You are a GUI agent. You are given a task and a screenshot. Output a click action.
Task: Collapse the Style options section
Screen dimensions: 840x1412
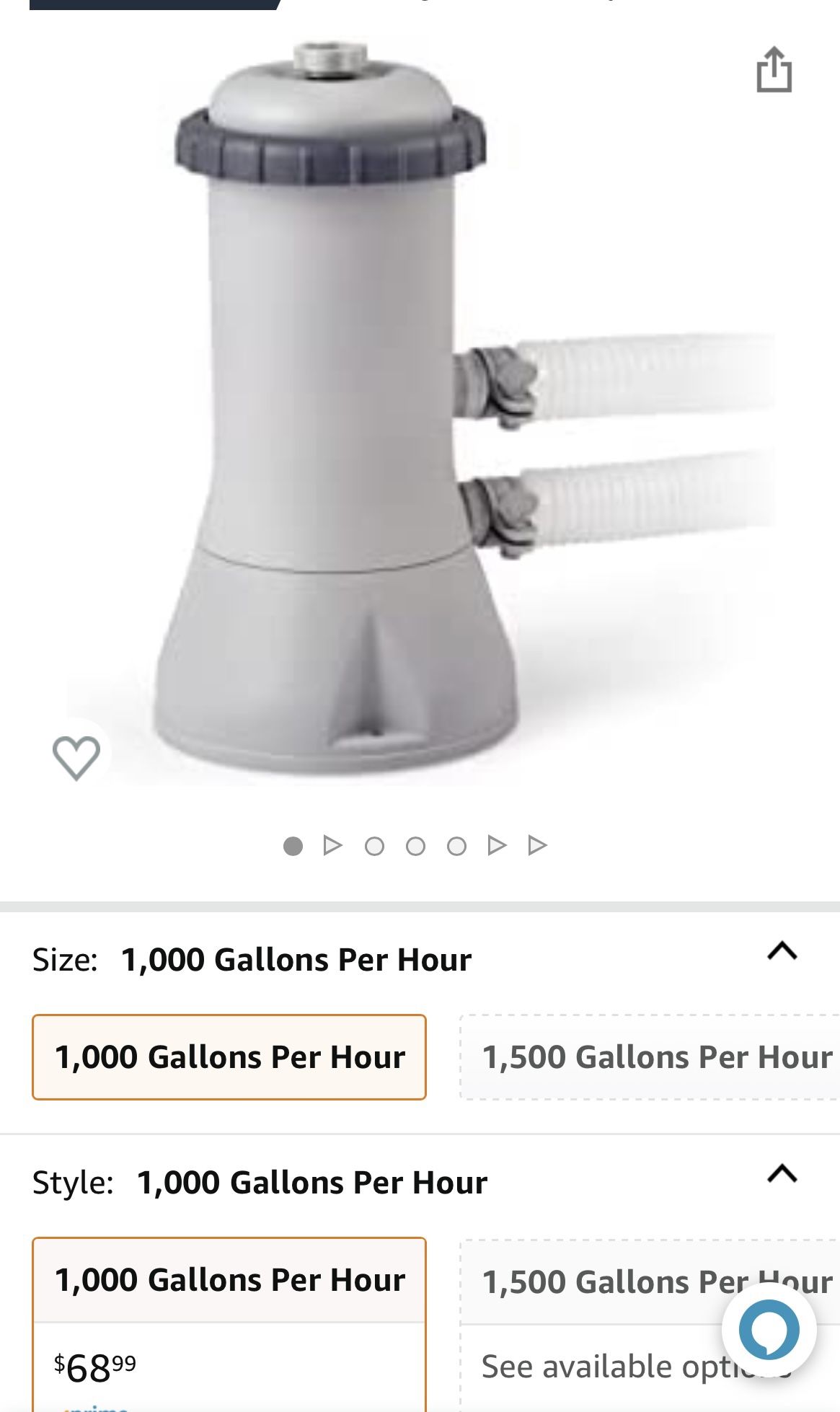click(782, 1174)
